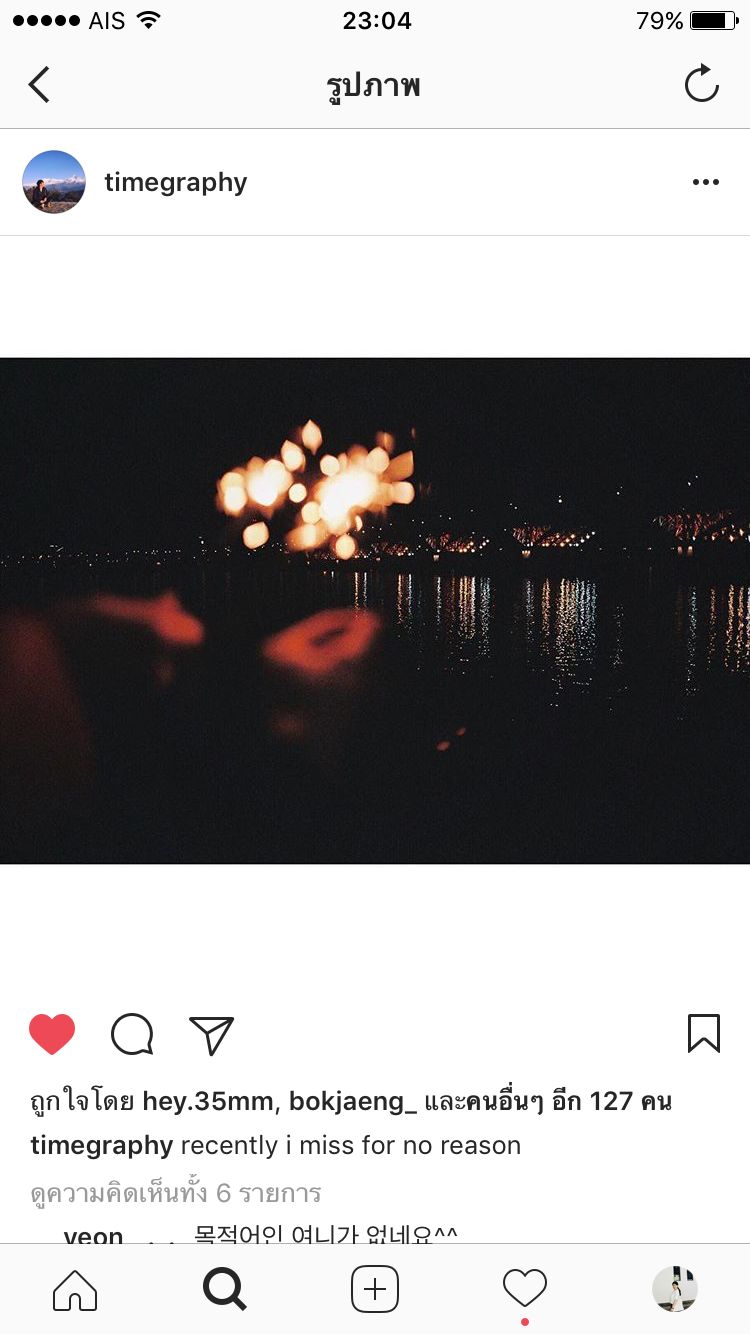Screen dimensions: 750x1334
Task: Open bokjaeng_'s profile from the likes
Action: 353,1102
